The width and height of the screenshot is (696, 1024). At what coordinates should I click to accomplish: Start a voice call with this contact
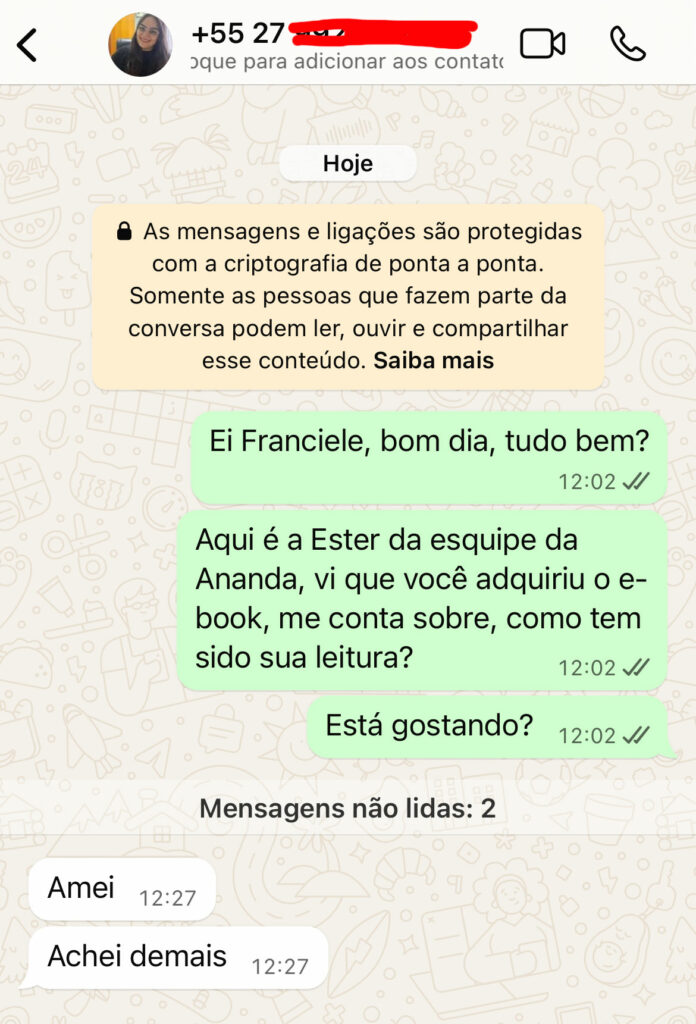[x=628, y=44]
